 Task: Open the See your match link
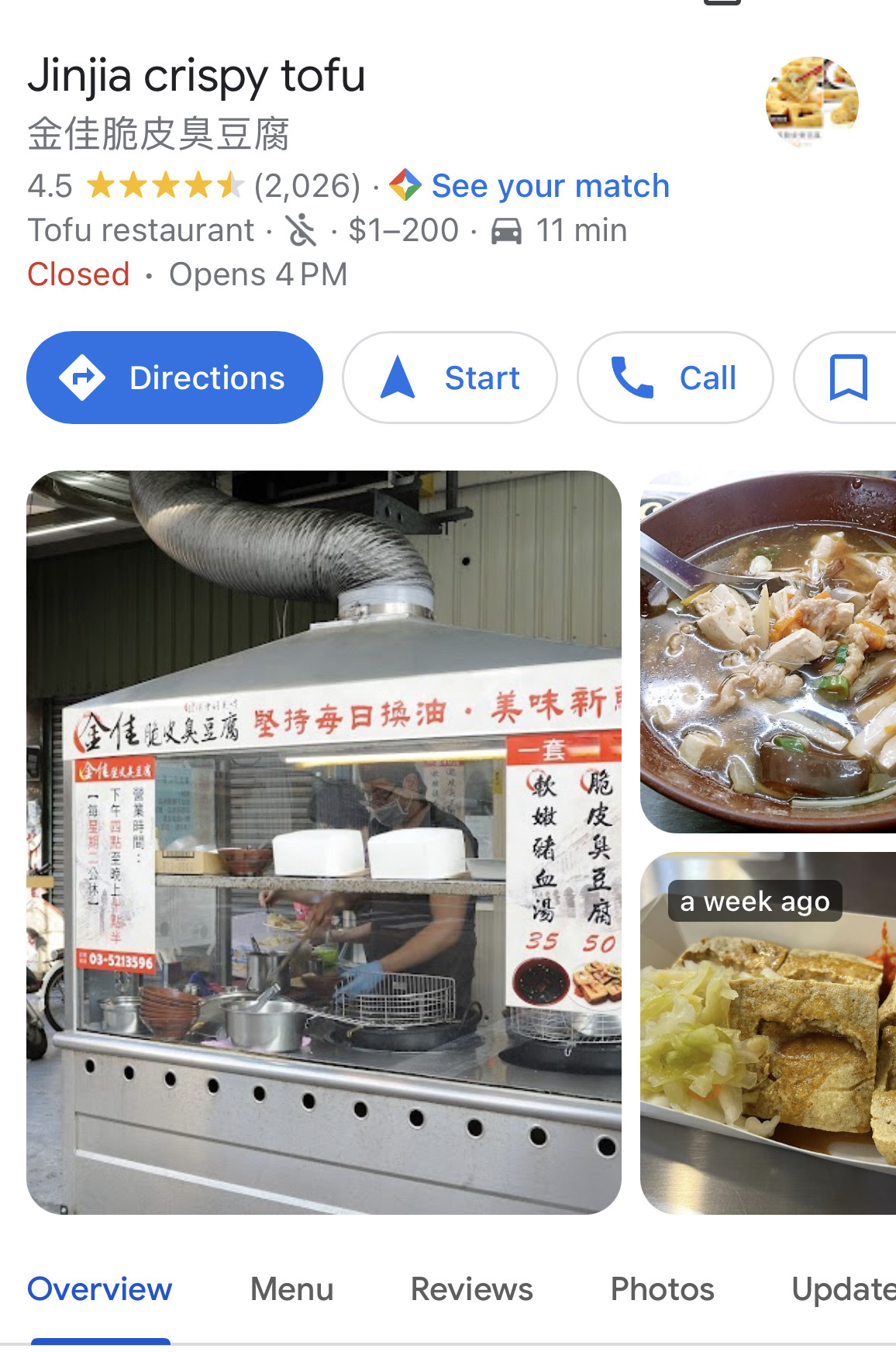(x=550, y=186)
